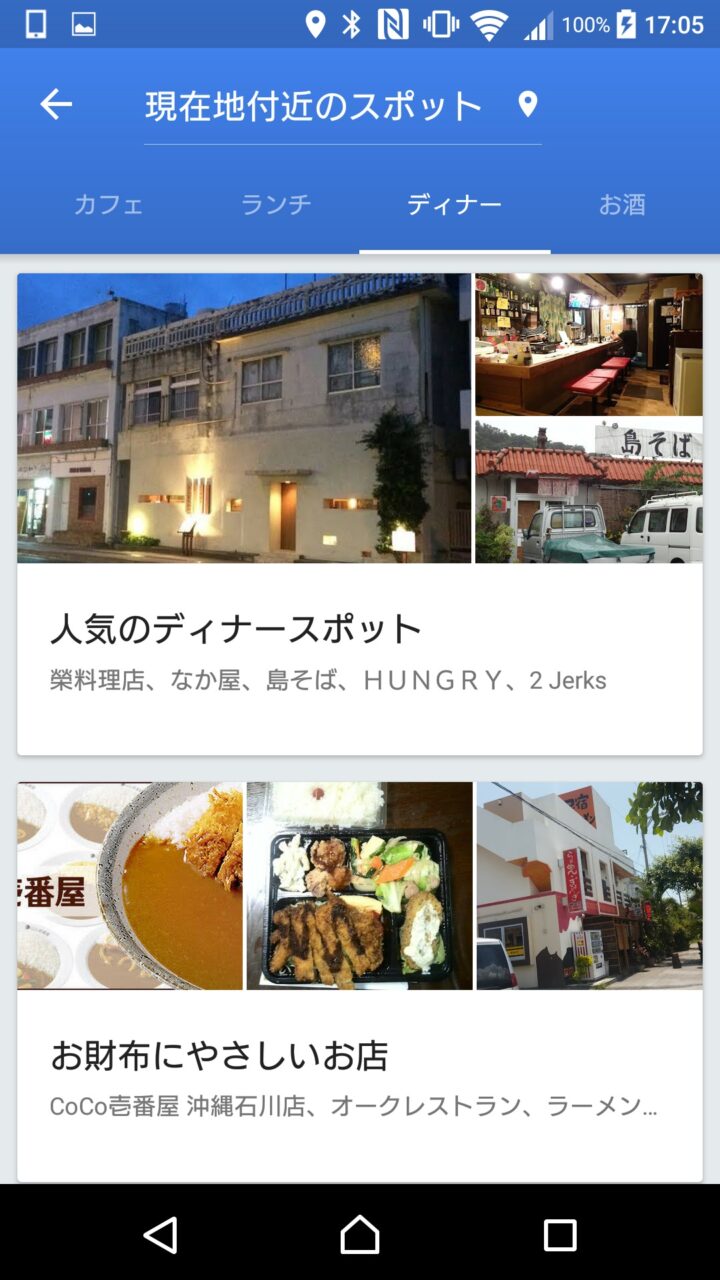
Task: Tap the system home button
Action: click(x=360, y=1235)
